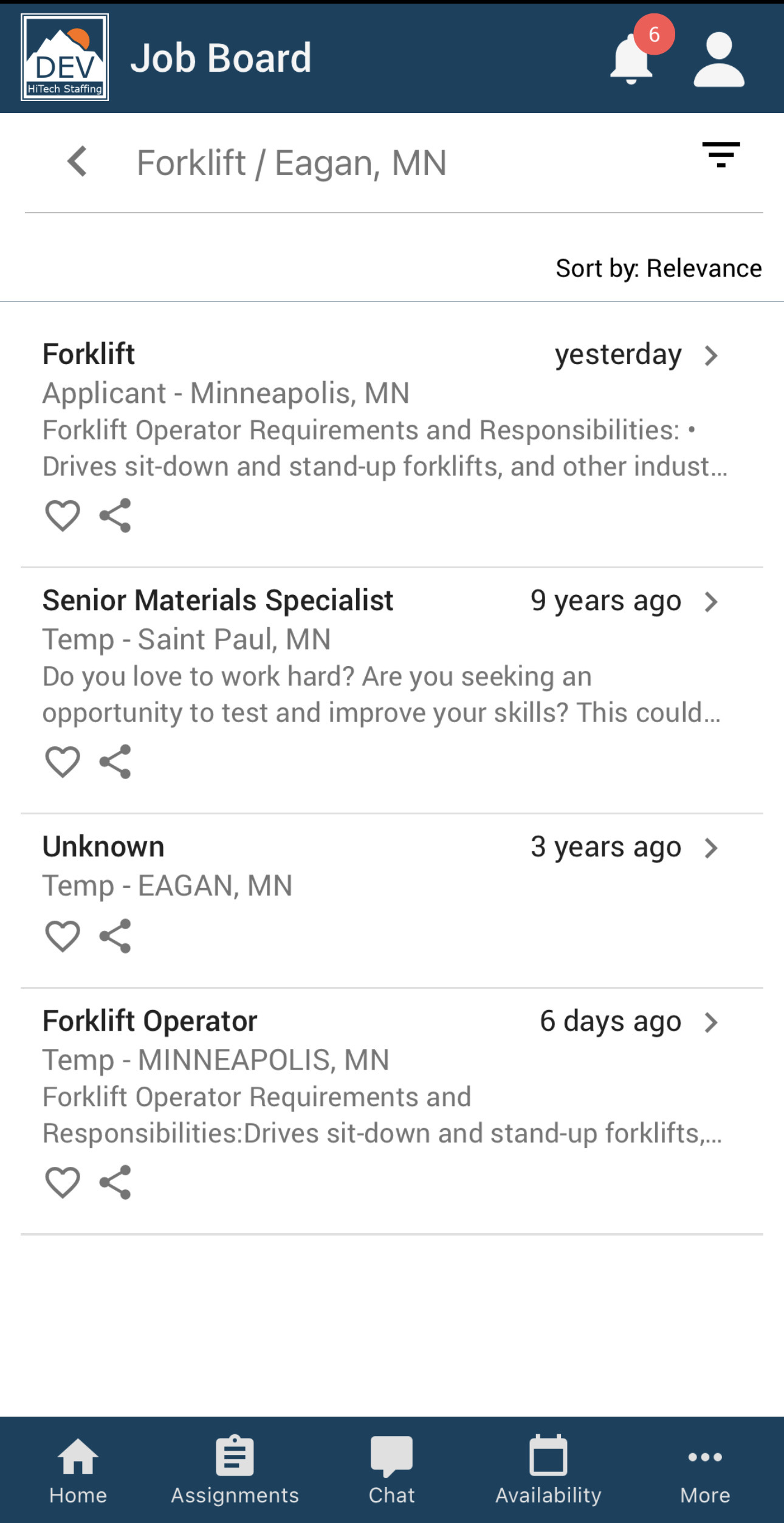Go to the Availability tab
Screen dimensions: 784x1523
548,1470
